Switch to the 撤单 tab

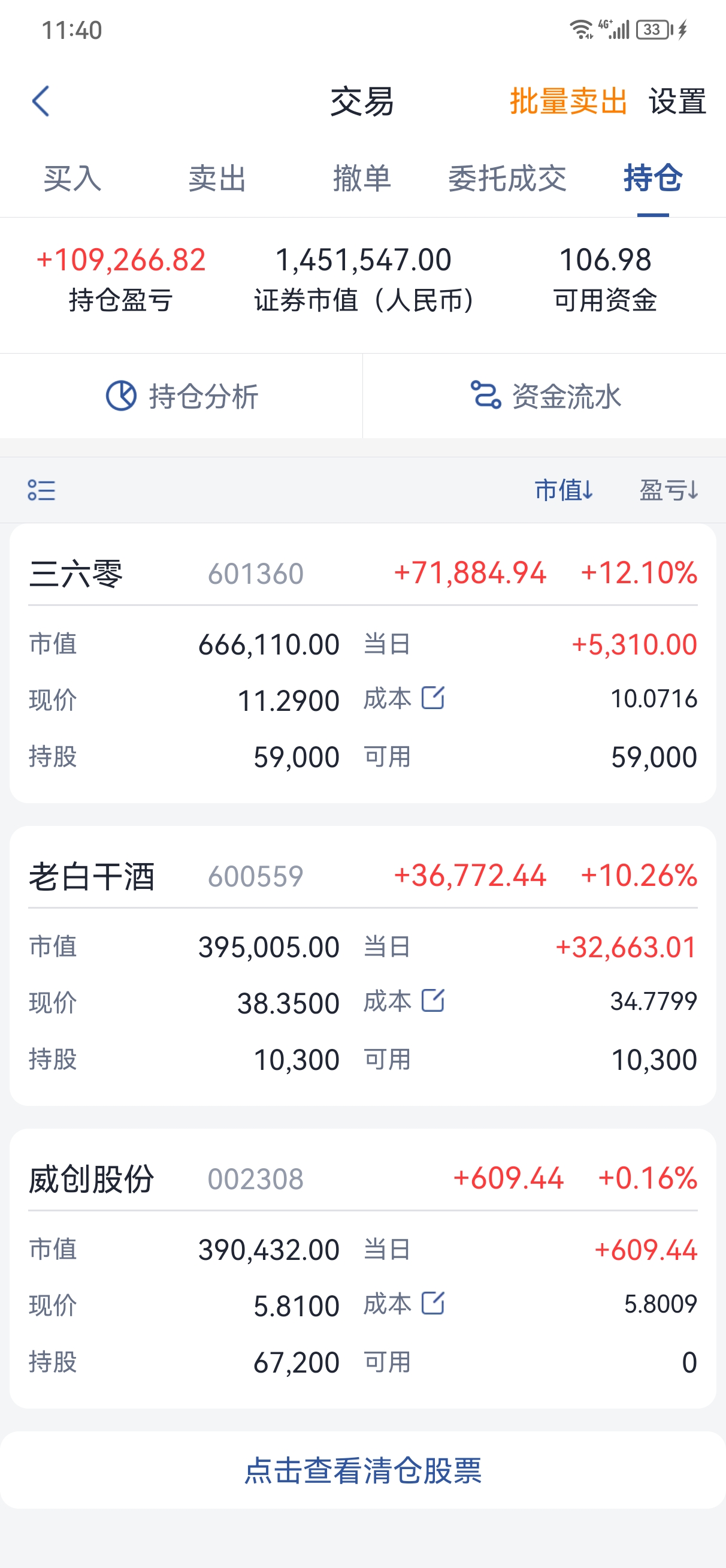(362, 179)
